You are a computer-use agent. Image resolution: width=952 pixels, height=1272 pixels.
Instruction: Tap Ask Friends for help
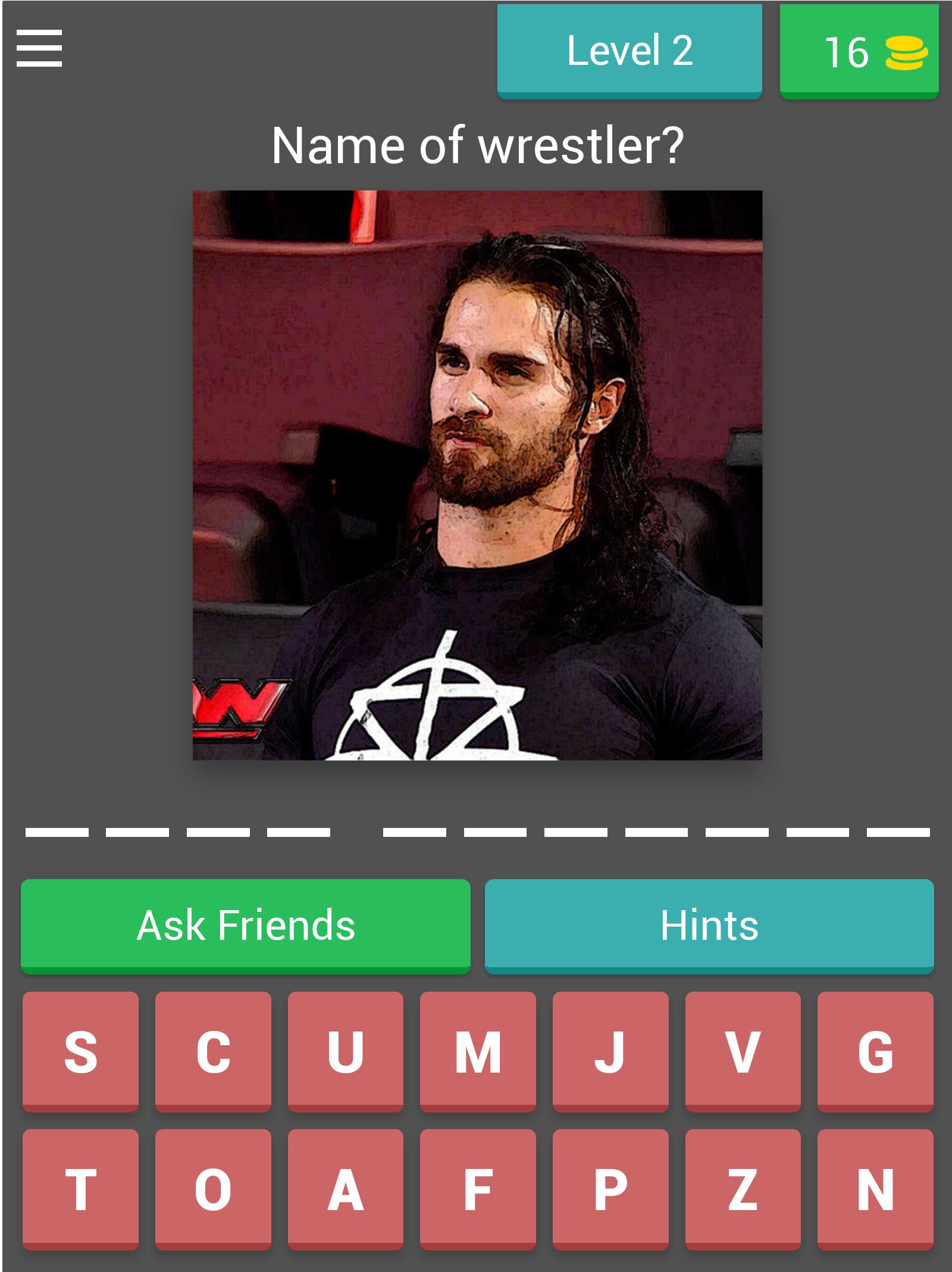point(245,926)
